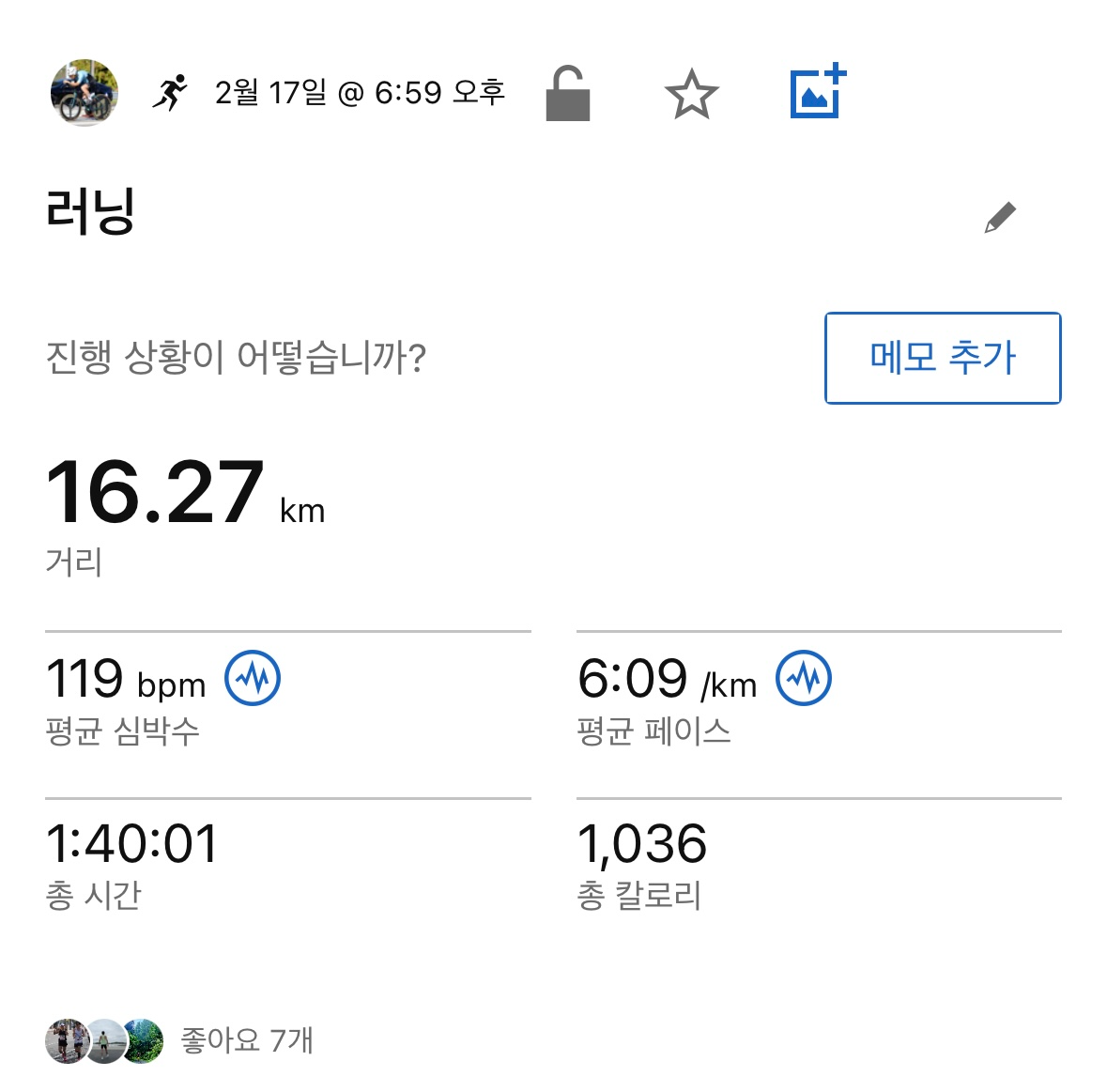Open the profile photo avatar
Image resolution: width=1107 pixels, height=1092 pixels.
click(84, 92)
